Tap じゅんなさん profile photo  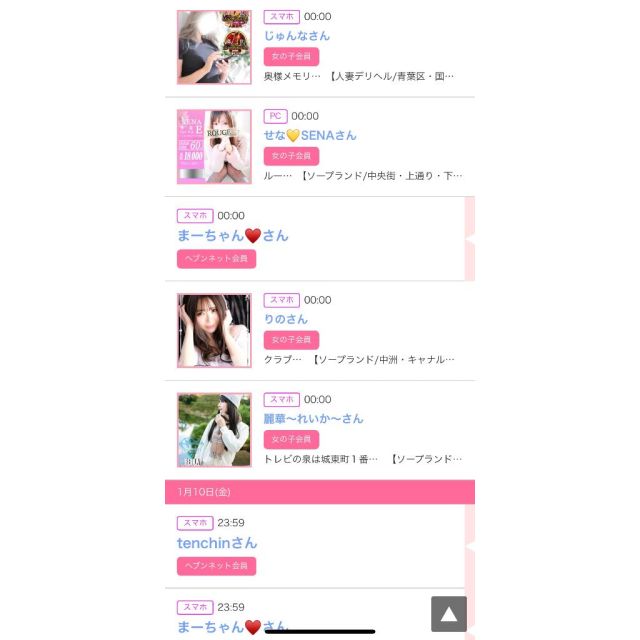point(214,47)
